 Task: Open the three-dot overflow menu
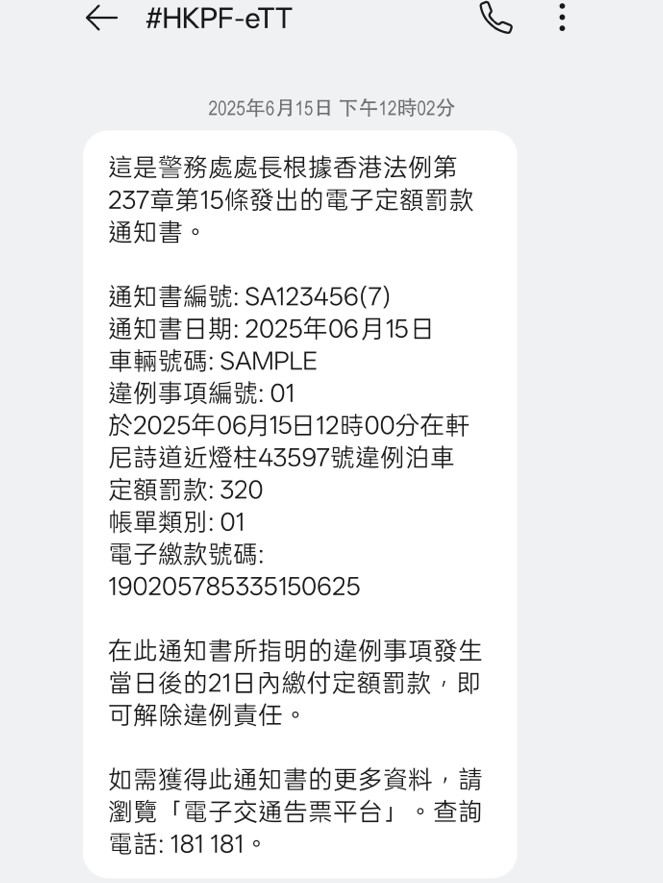(x=562, y=17)
